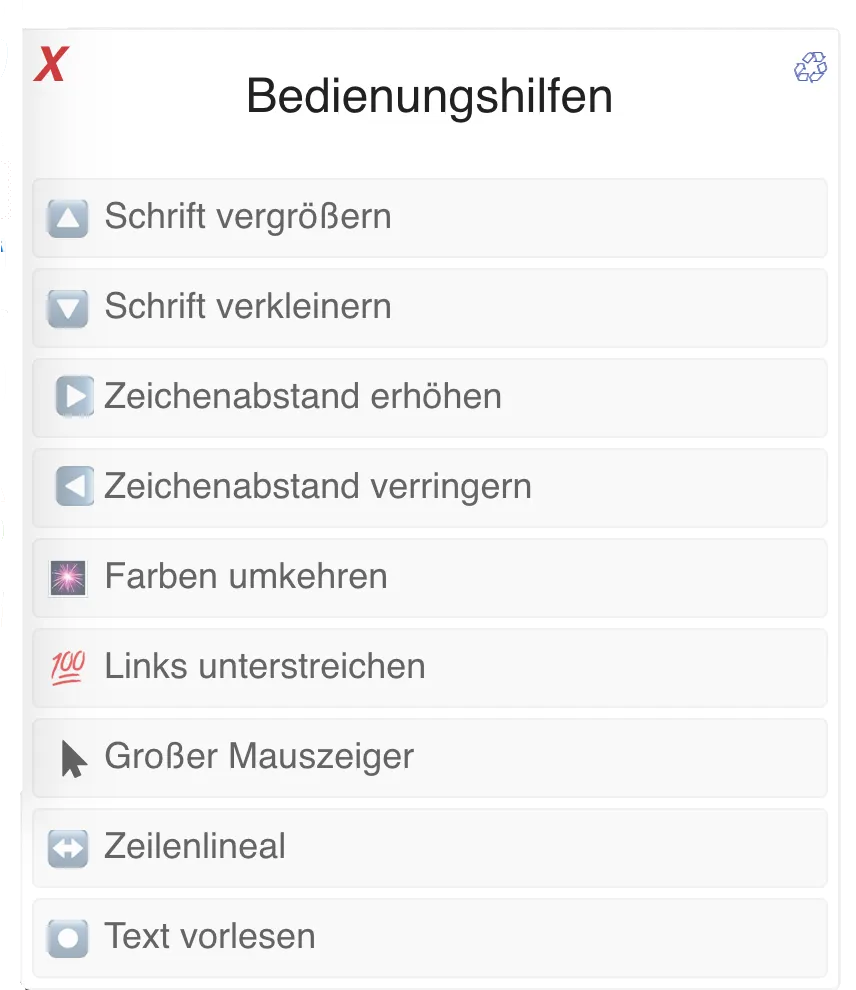Viewport: 856px width, 990px height.
Task: Turn on the Zeilenlineal reading ruler
Action: point(428,847)
